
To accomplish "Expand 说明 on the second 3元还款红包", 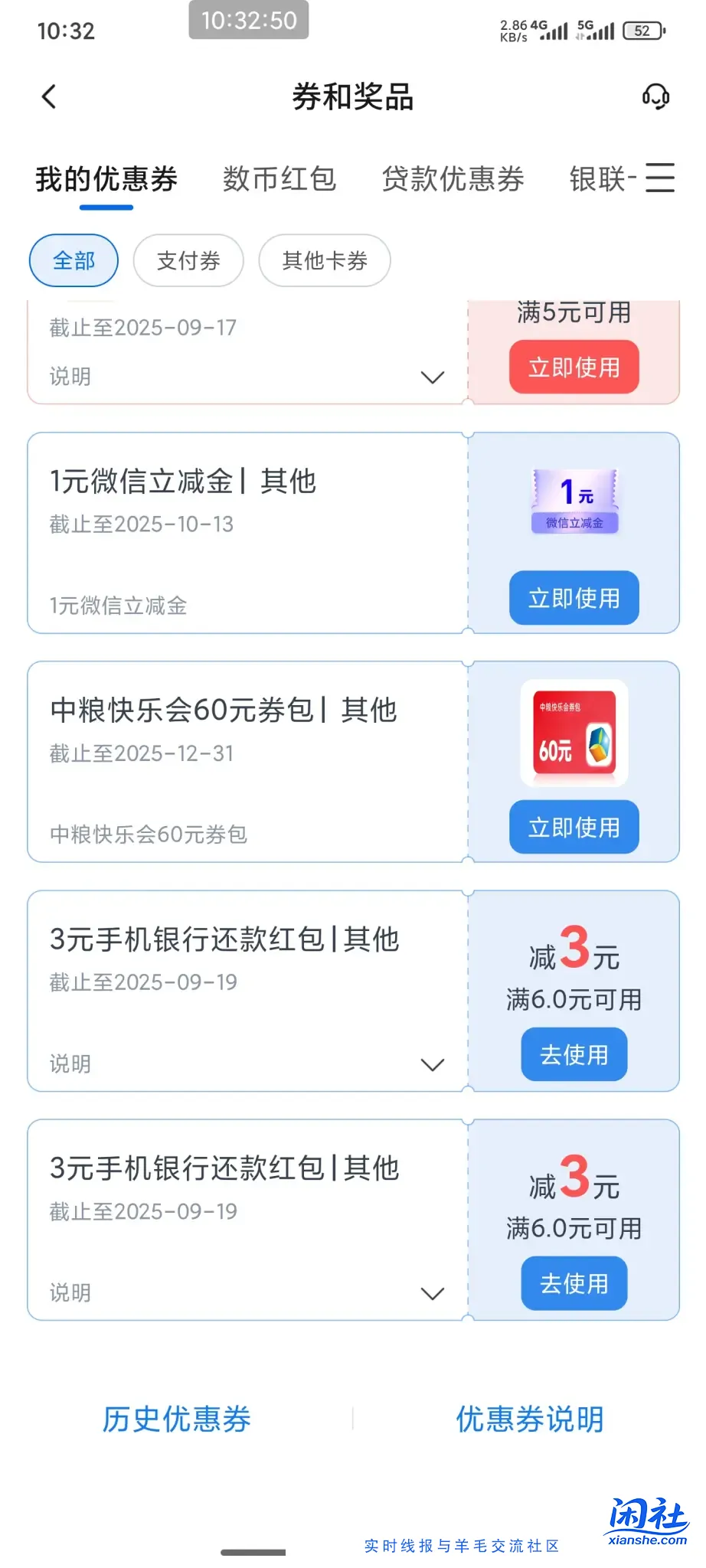I will pyautogui.click(x=431, y=1293).
